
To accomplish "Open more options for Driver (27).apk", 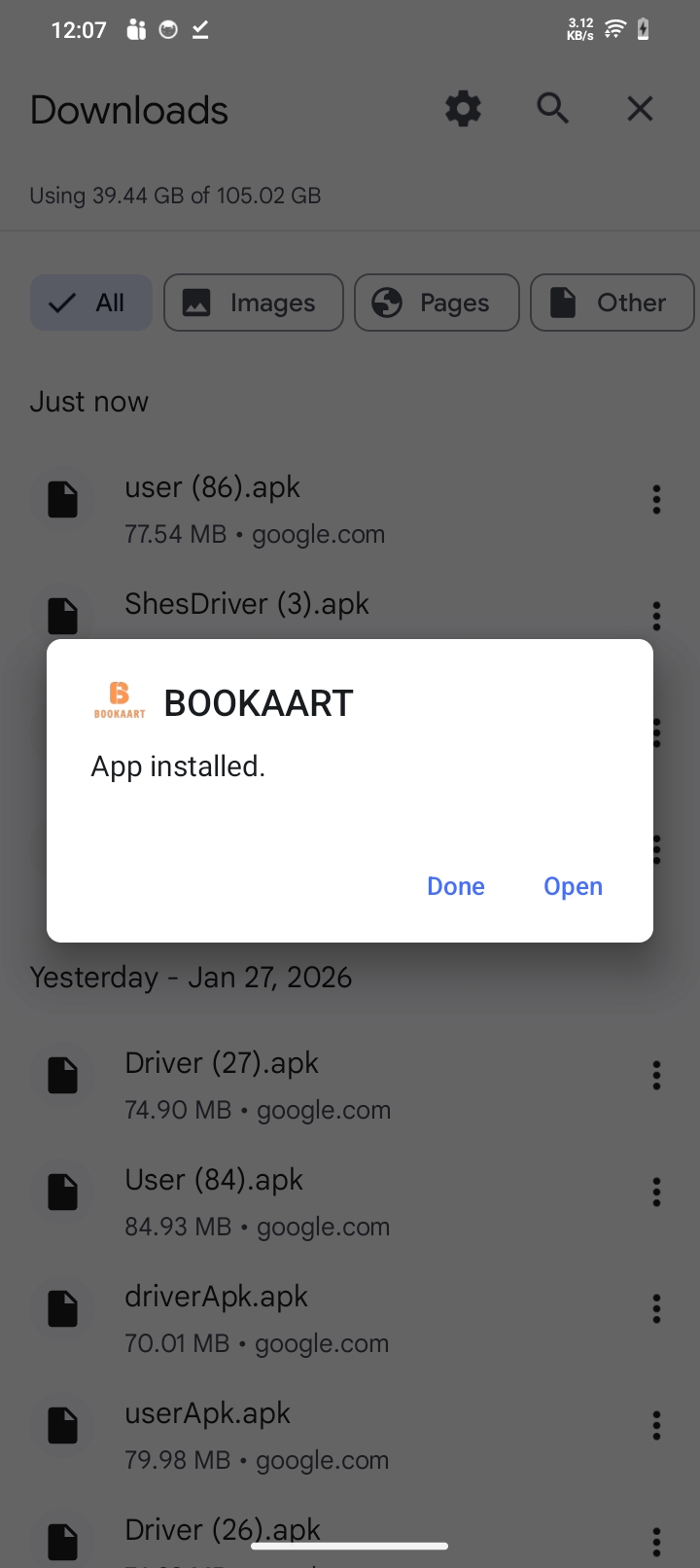I will pyautogui.click(x=656, y=1076).
